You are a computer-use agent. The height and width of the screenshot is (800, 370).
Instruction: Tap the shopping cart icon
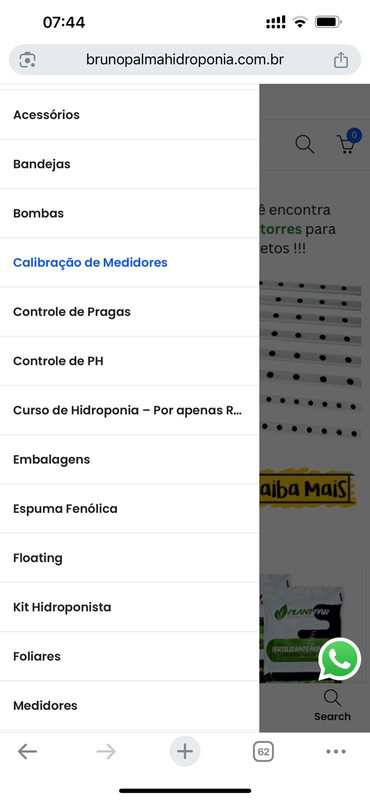(348, 142)
